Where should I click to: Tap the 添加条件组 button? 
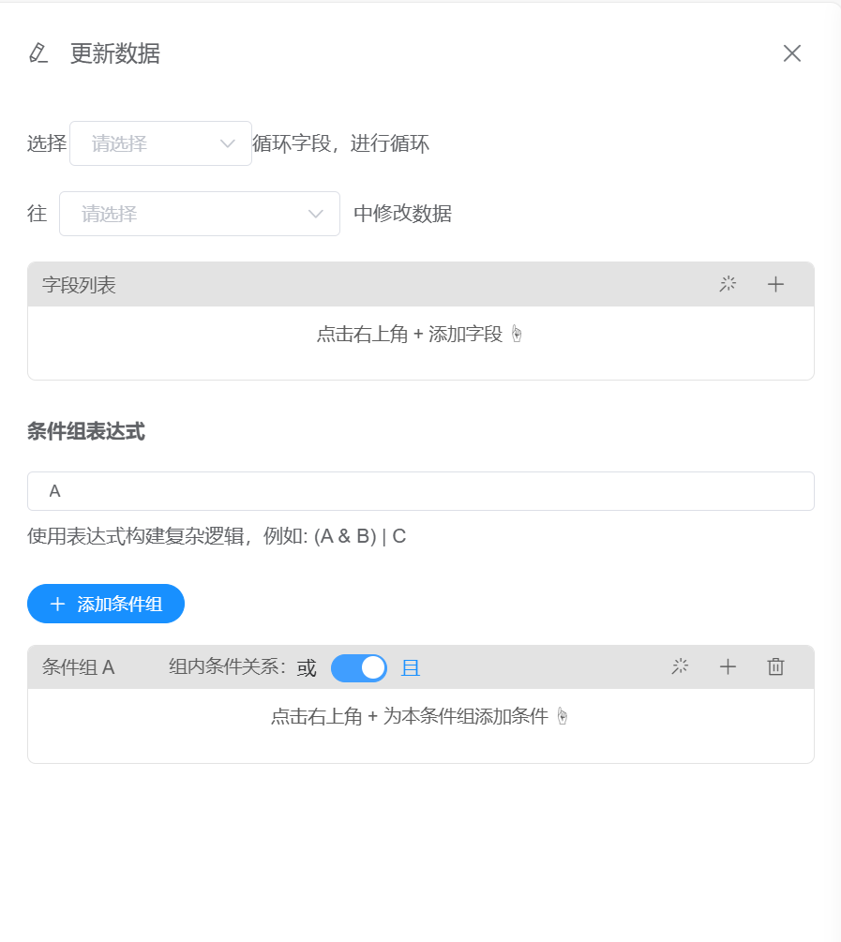(106, 604)
